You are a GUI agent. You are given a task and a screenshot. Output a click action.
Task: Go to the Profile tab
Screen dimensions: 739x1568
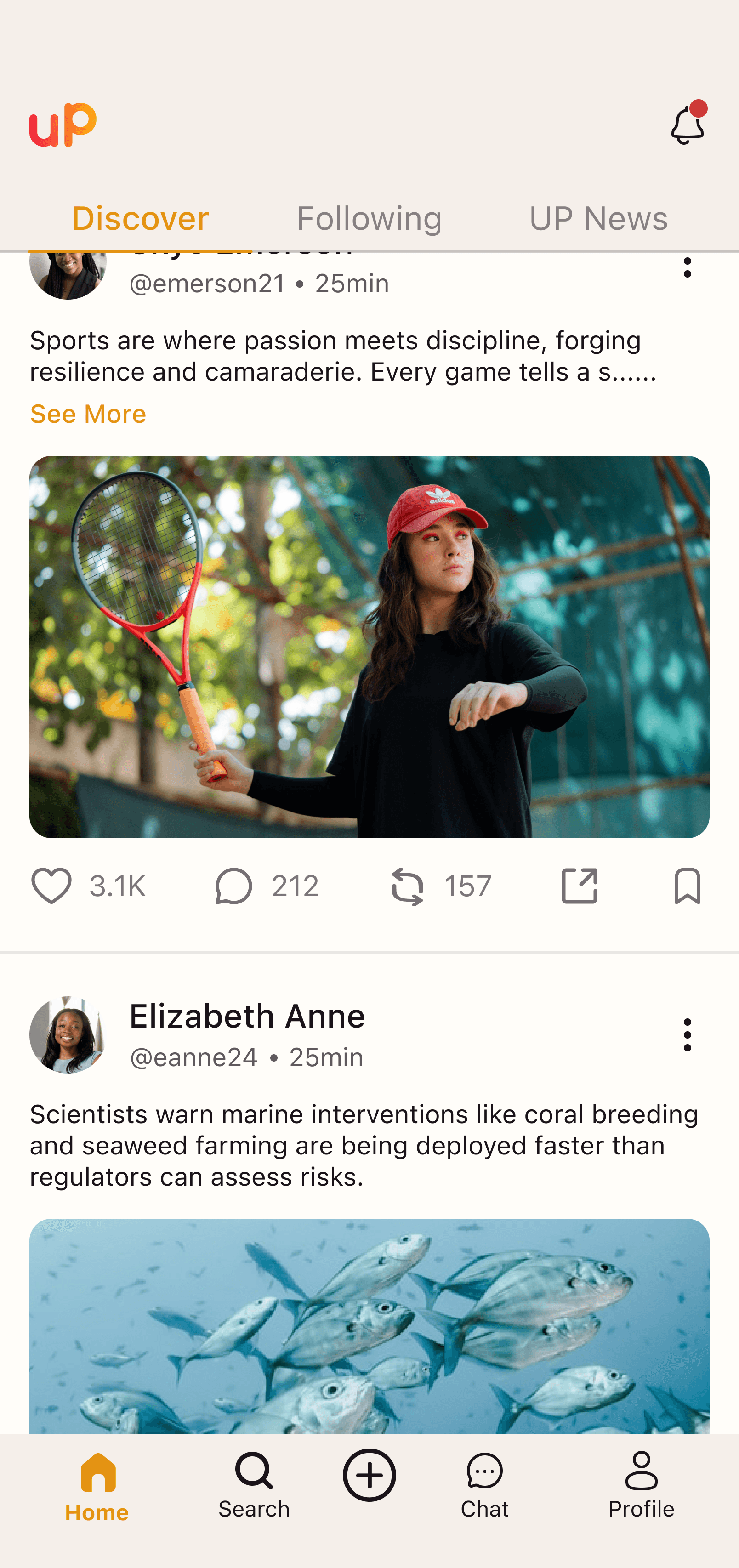coord(641,1485)
